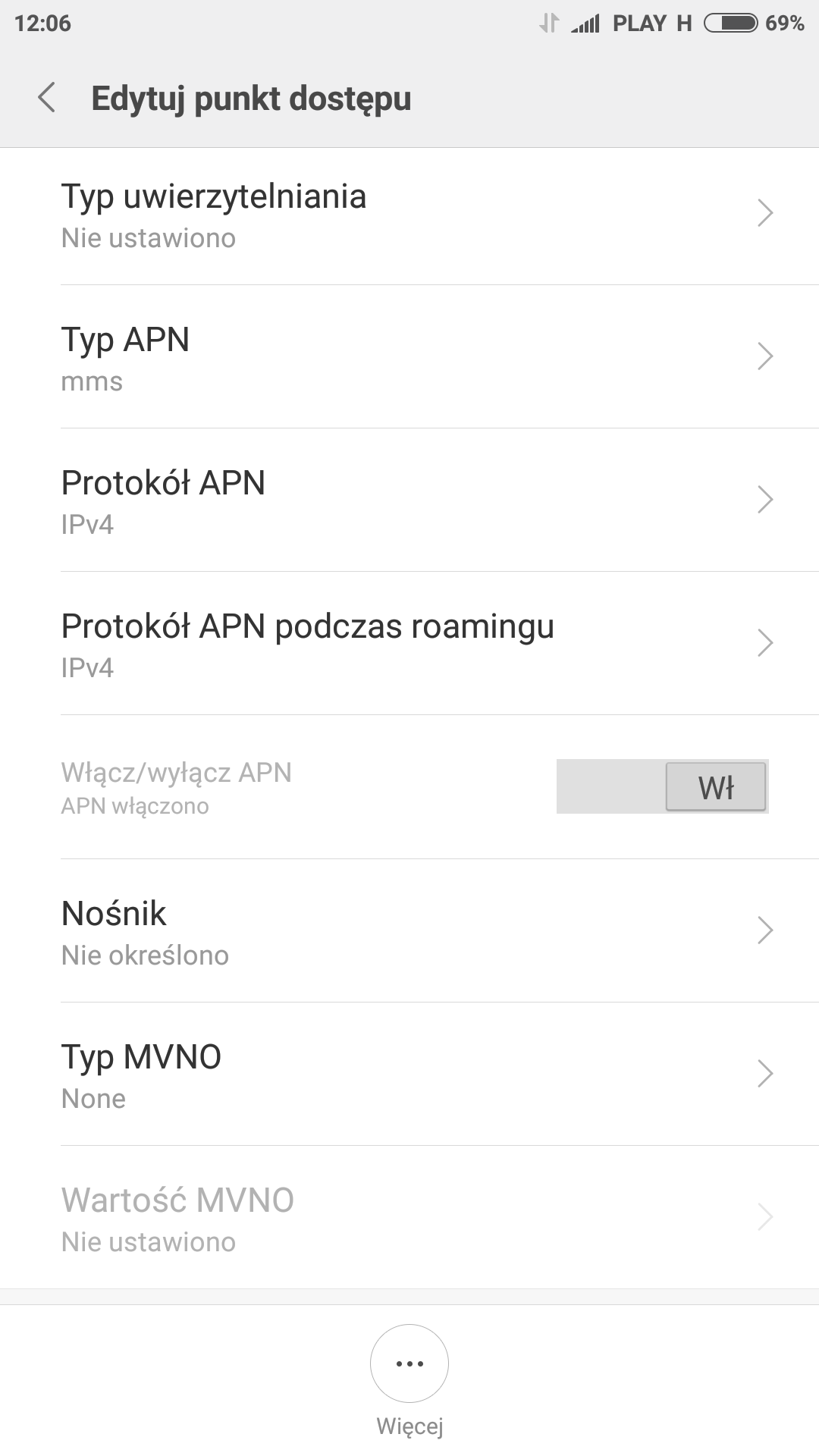The image size is (819, 1456).
Task: Select Typ MVNO option
Action: coord(409,1075)
